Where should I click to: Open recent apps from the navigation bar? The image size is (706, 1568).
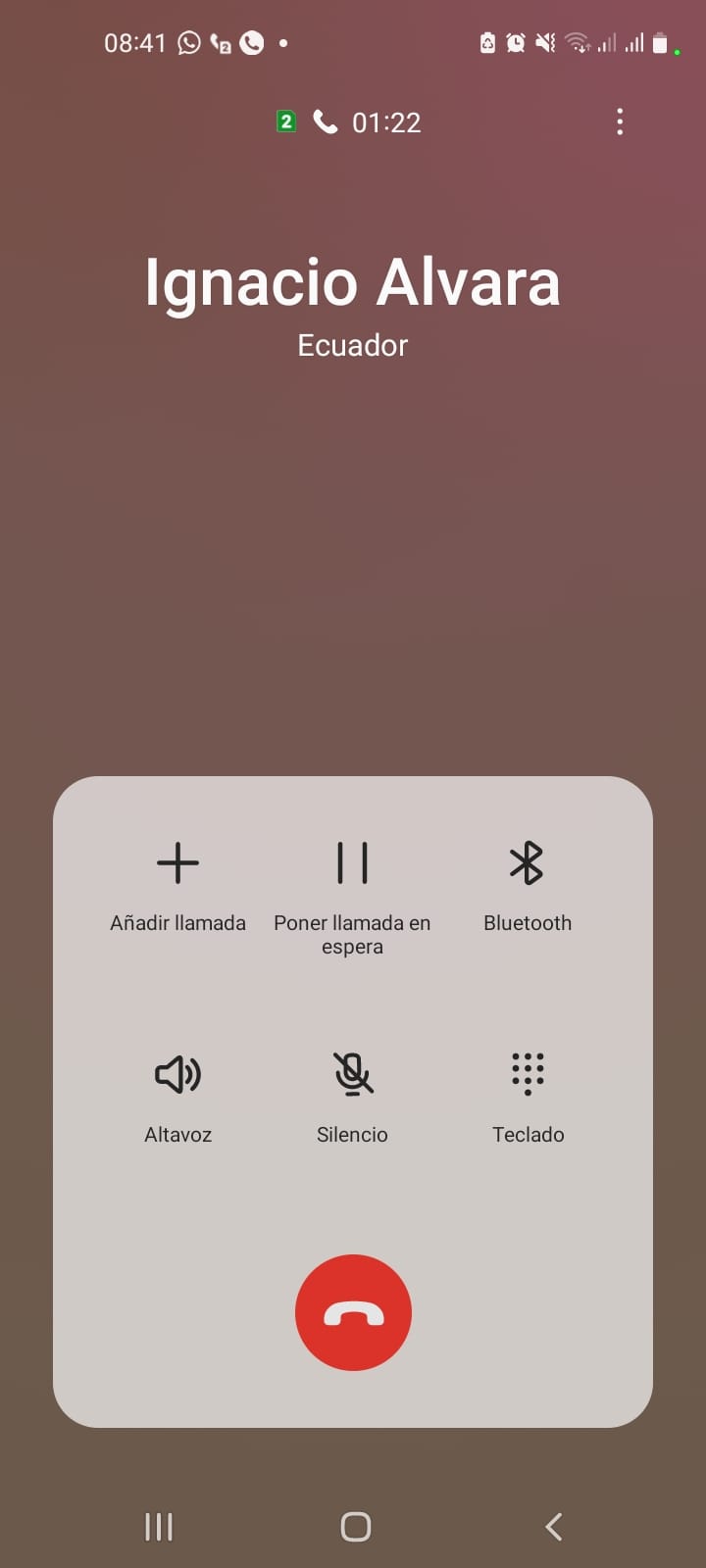pyautogui.click(x=159, y=1526)
